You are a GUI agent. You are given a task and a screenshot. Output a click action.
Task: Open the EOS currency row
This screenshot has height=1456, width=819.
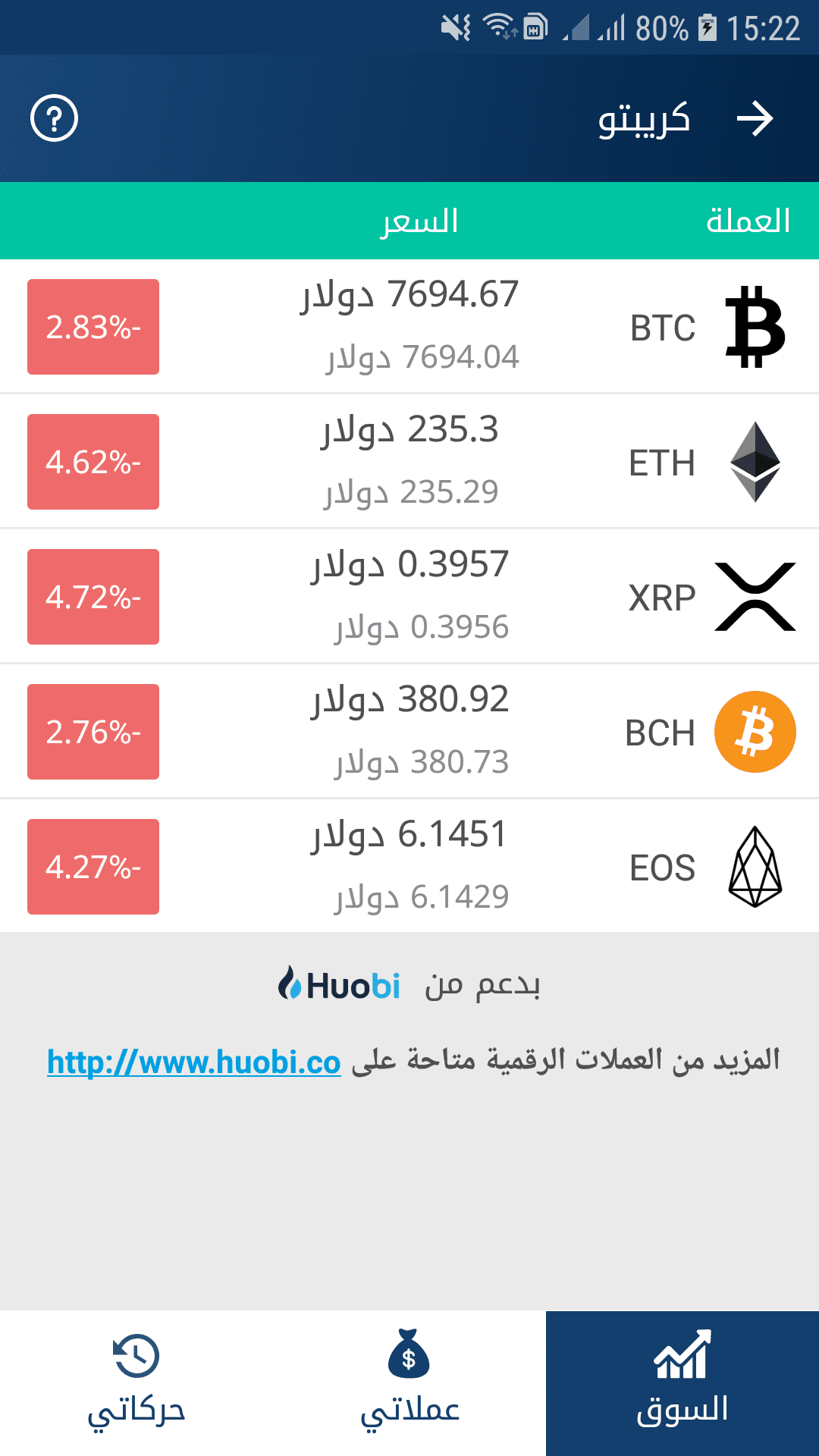point(409,867)
